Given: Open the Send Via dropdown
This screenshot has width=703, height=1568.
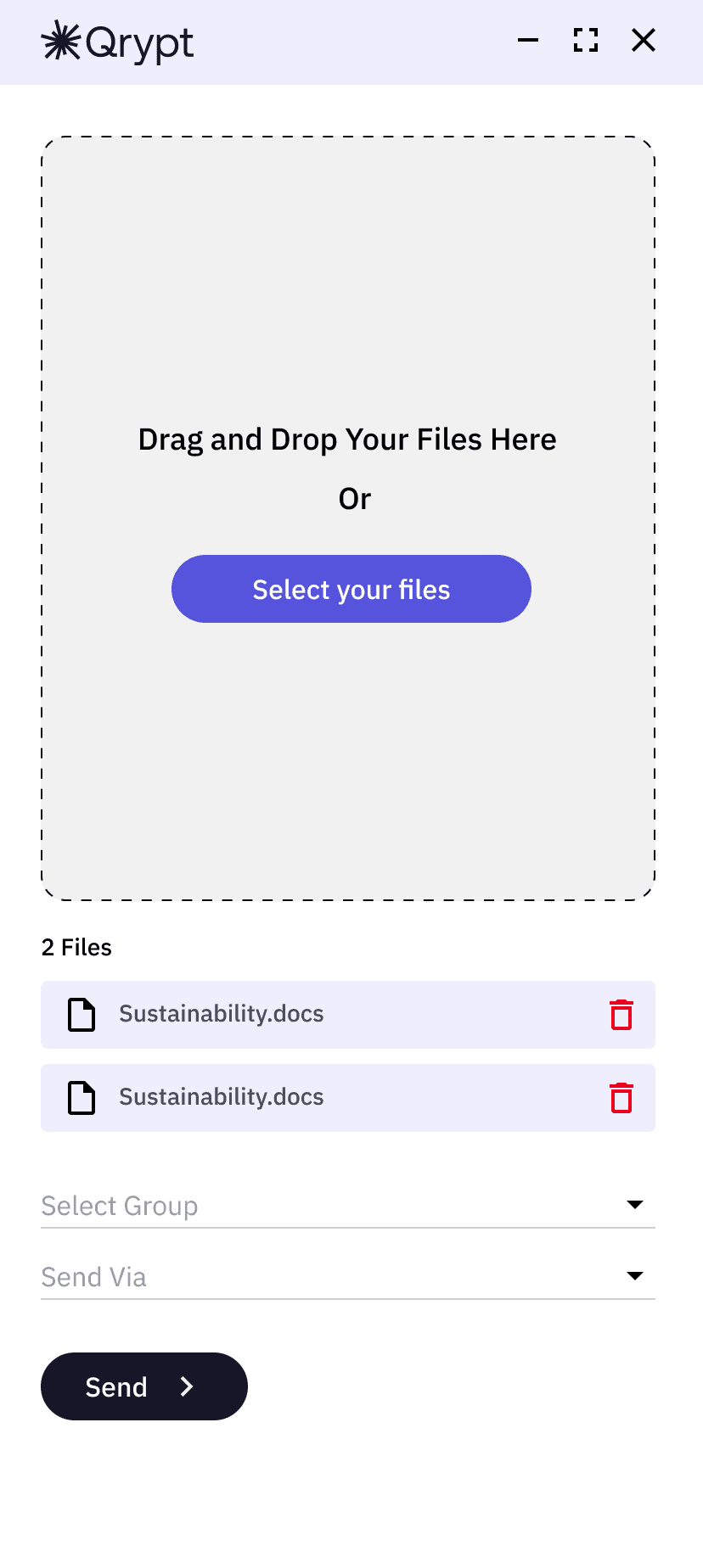Looking at the screenshot, I should (348, 1276).
